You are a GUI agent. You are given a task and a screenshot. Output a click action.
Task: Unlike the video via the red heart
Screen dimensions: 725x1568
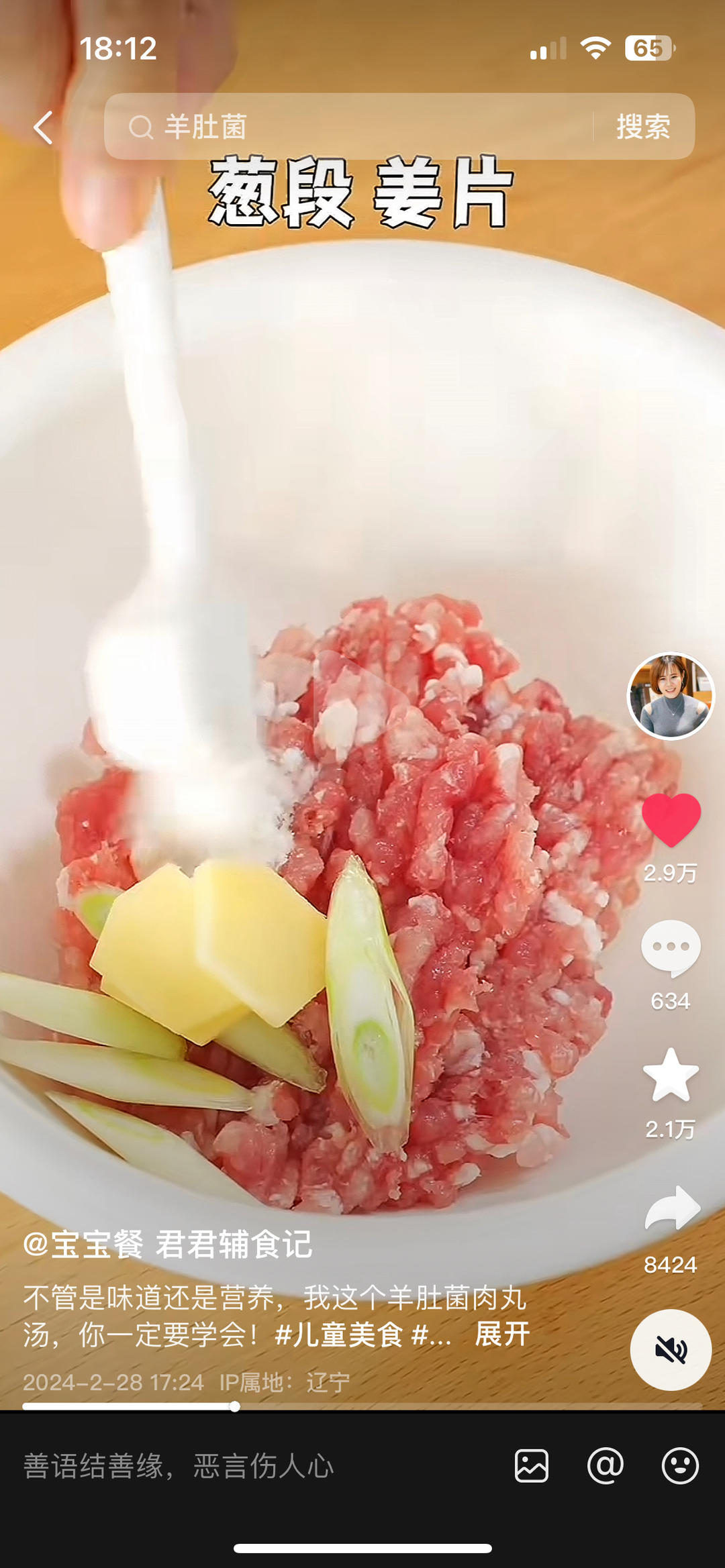(x=671, y=819)
